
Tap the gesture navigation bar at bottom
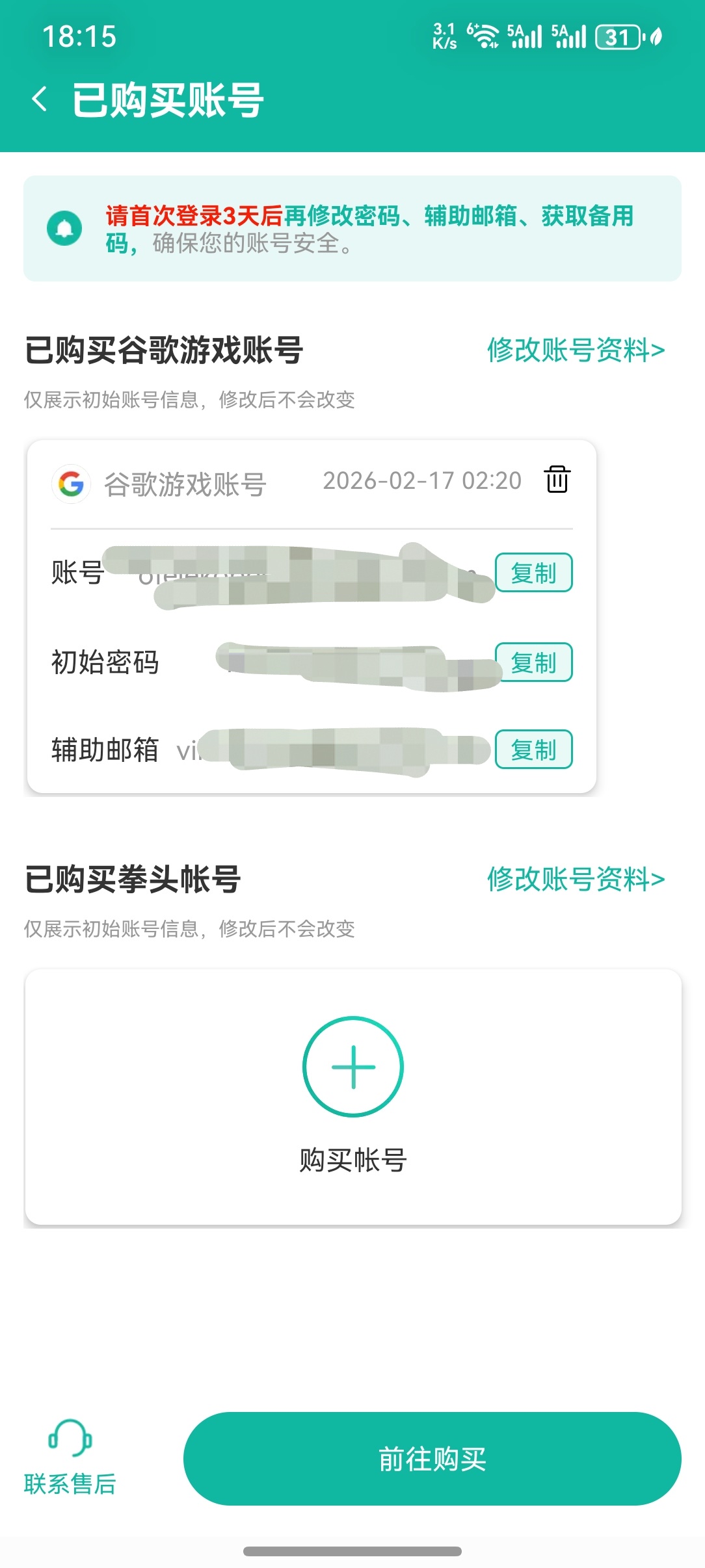pyautogui.click(x=352, y=1550)
